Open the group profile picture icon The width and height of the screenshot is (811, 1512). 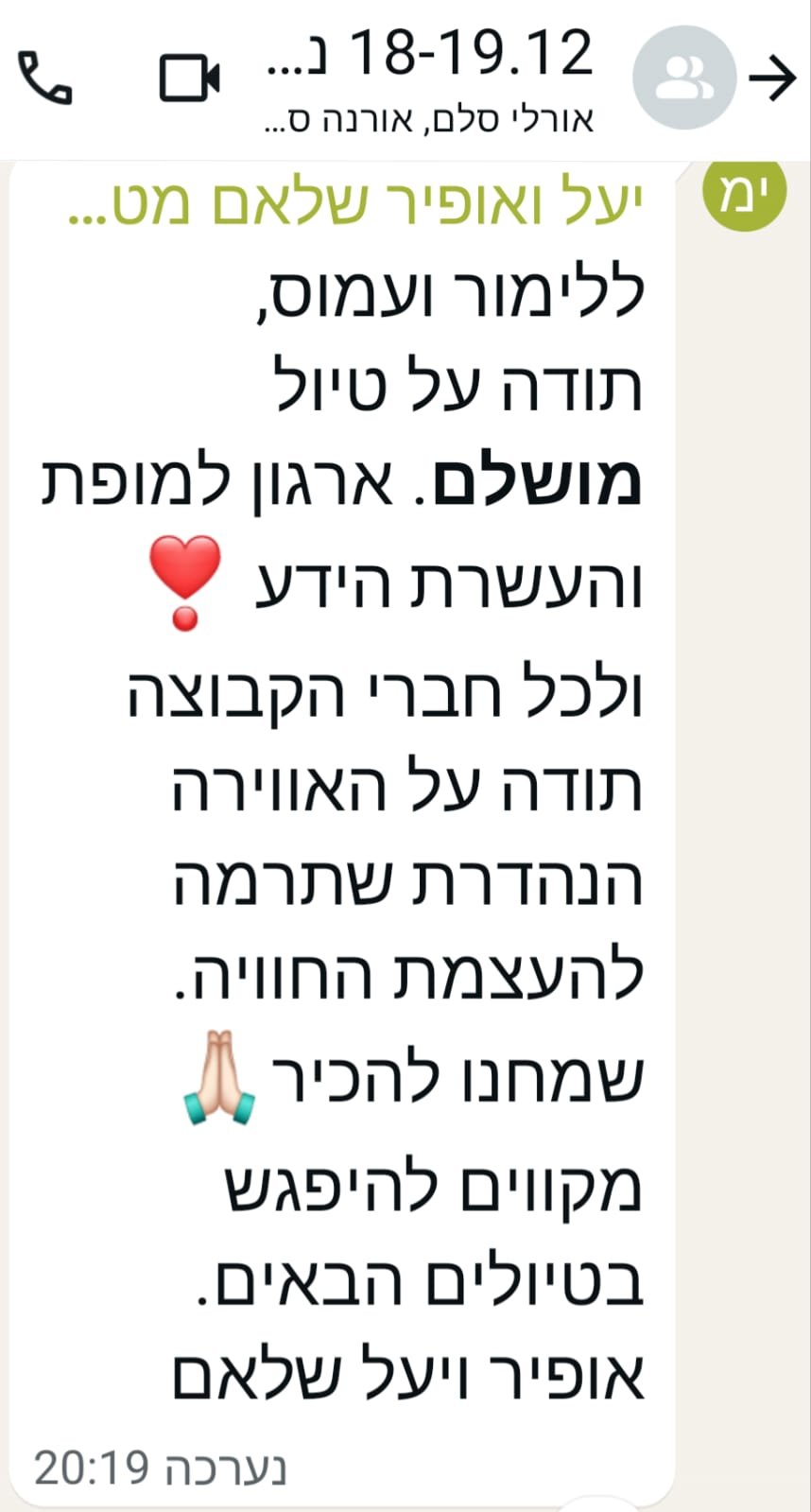(x=683, y=76)
